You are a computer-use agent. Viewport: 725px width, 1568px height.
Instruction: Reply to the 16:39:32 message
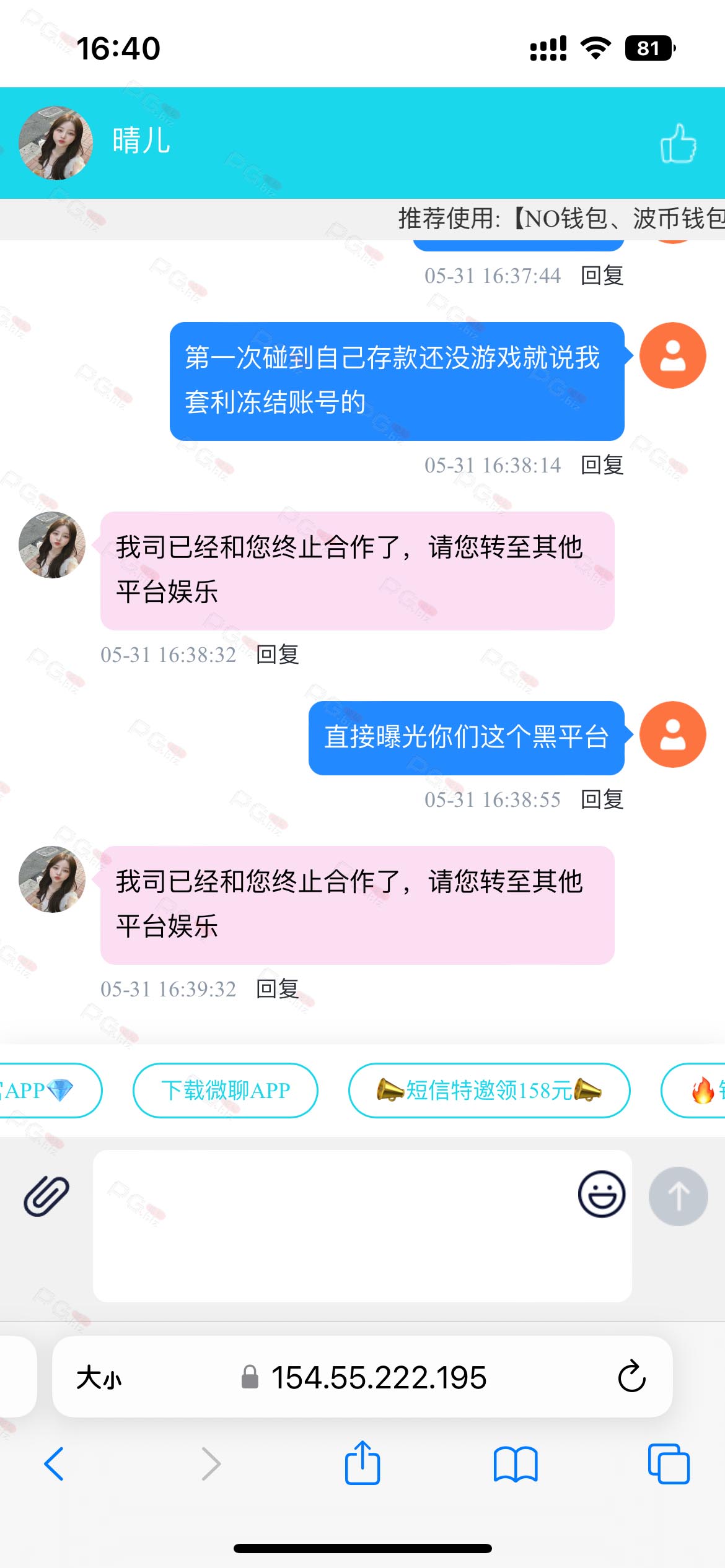point(277,988)
